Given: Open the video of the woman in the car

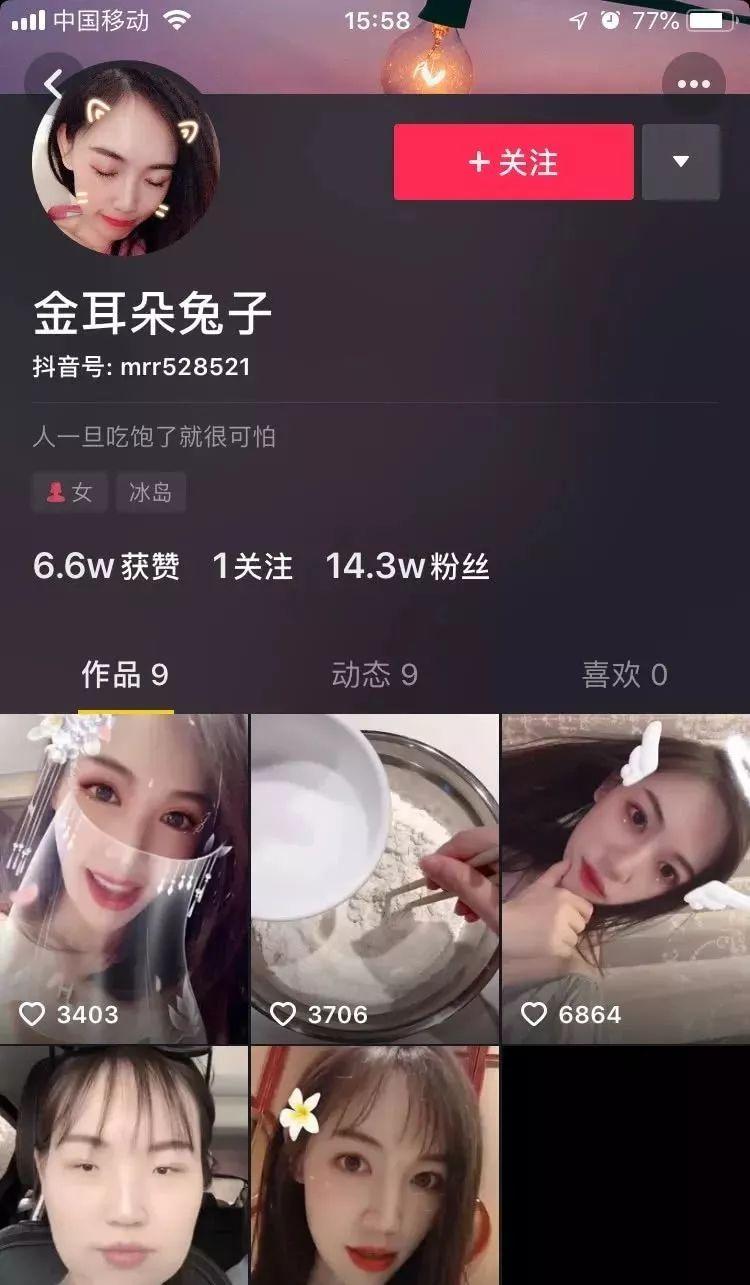Looking at the screenshot, I should tap(124, 1166).
